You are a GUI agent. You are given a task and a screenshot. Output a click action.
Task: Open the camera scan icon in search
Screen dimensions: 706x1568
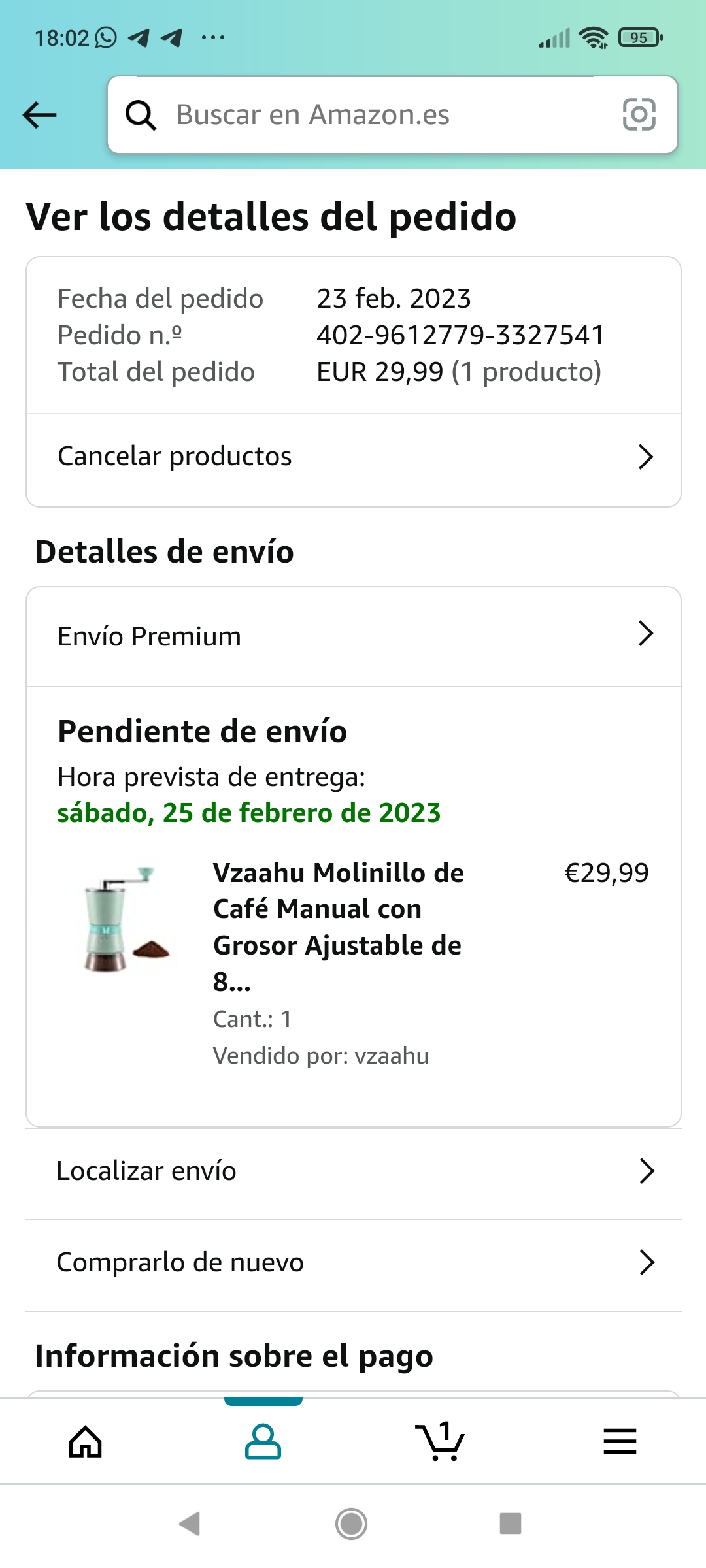pos(638,115)
